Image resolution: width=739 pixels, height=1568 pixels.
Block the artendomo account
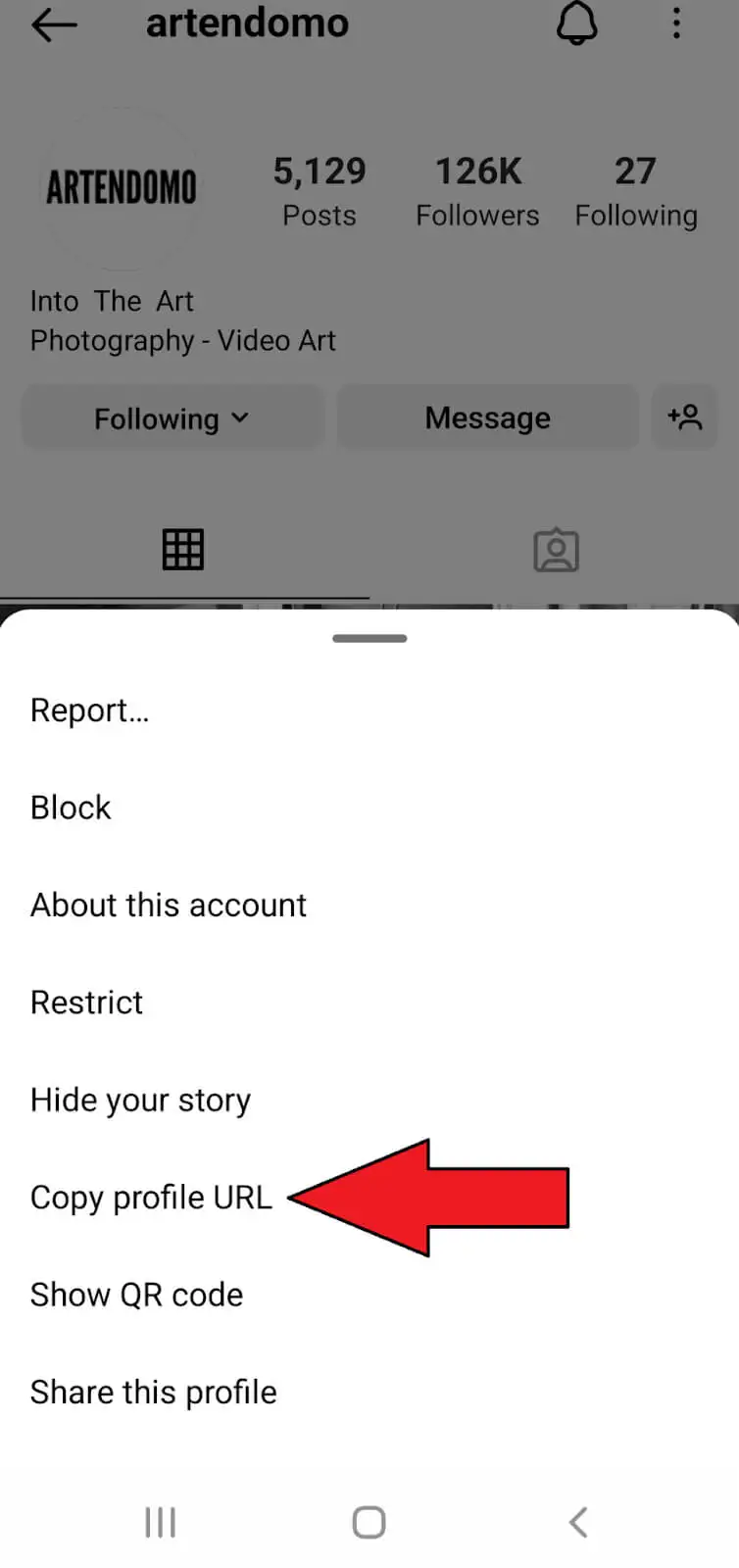[x=71, y=808]
